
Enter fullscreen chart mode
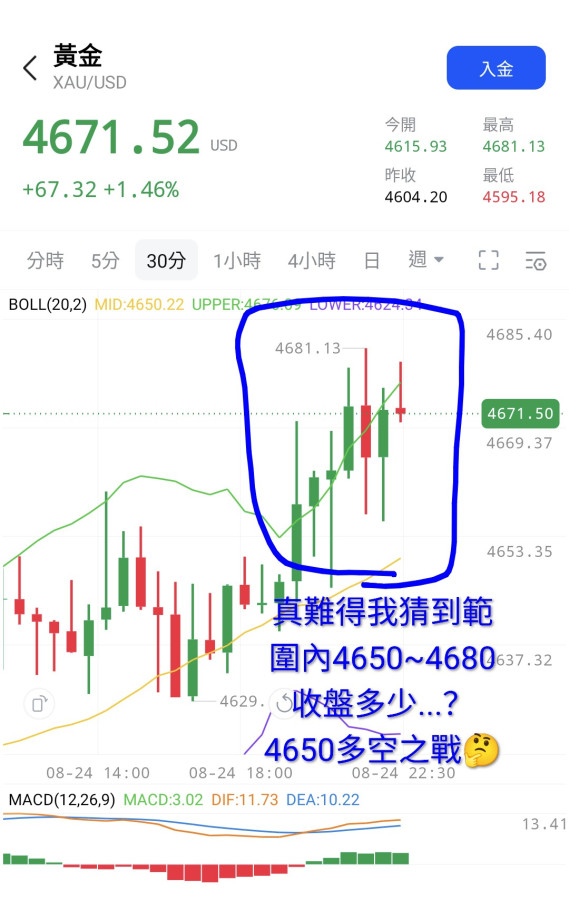click(489, 260)
